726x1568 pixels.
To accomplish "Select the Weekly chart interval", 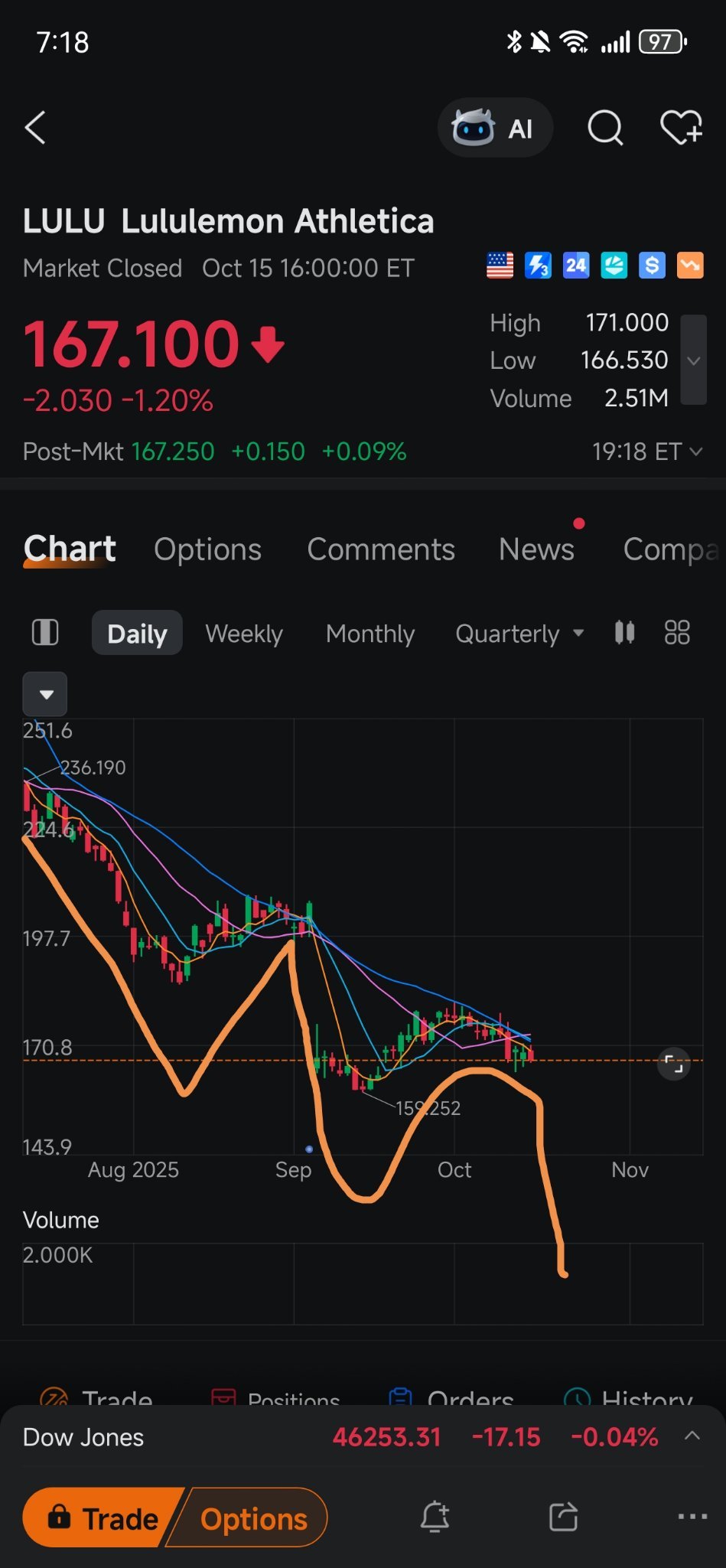I will (x=244, y=634).
